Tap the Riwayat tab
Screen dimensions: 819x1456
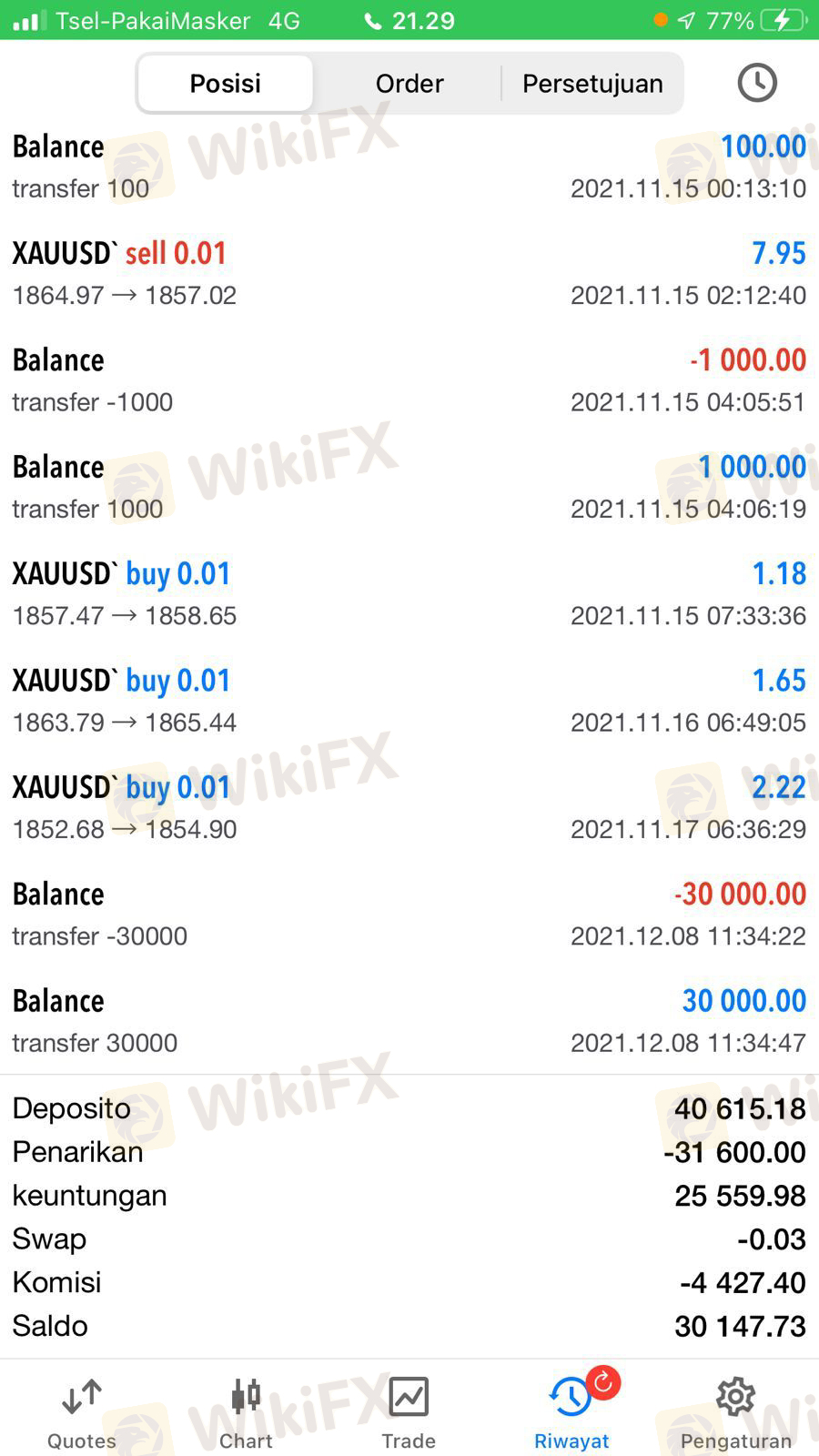point(571,1412)
